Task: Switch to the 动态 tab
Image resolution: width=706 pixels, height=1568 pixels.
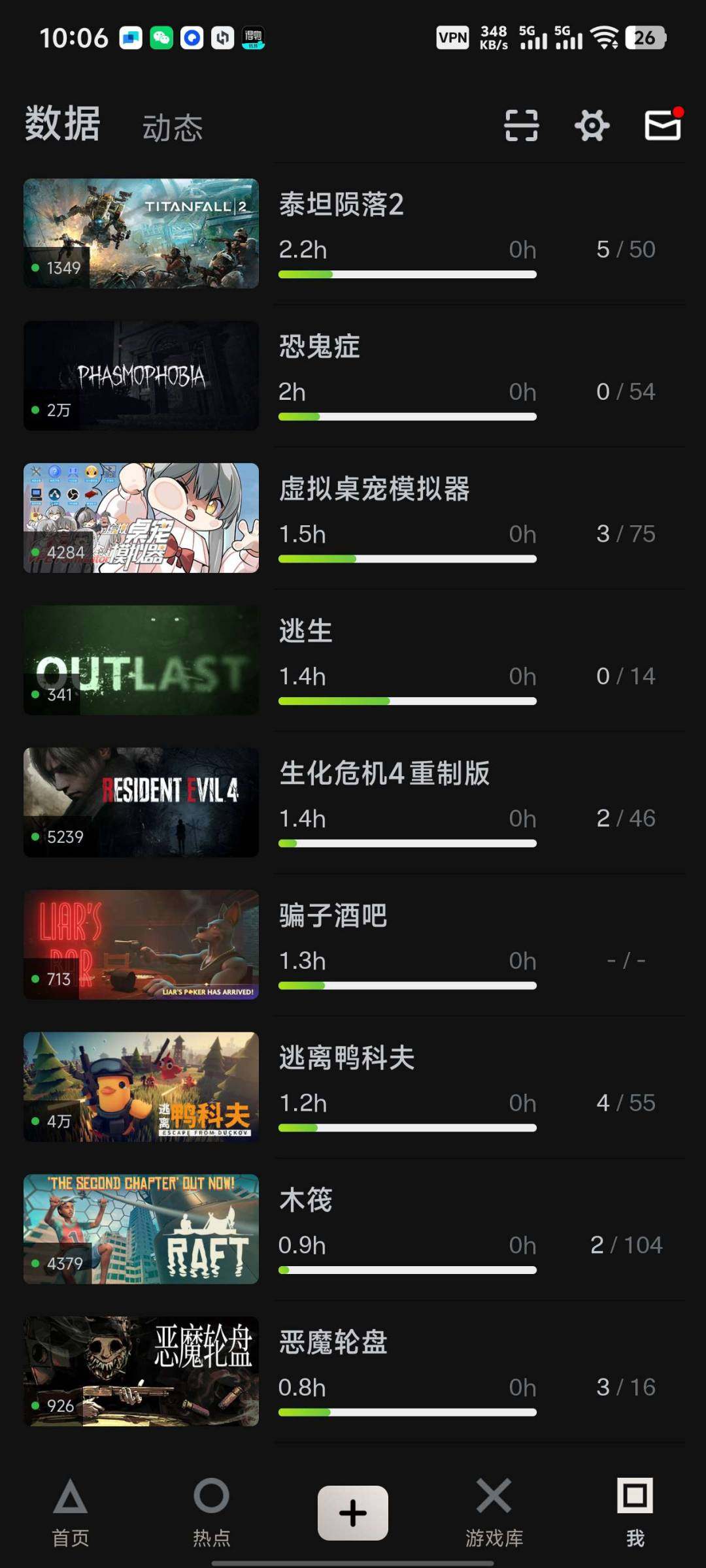Action: 173,128
